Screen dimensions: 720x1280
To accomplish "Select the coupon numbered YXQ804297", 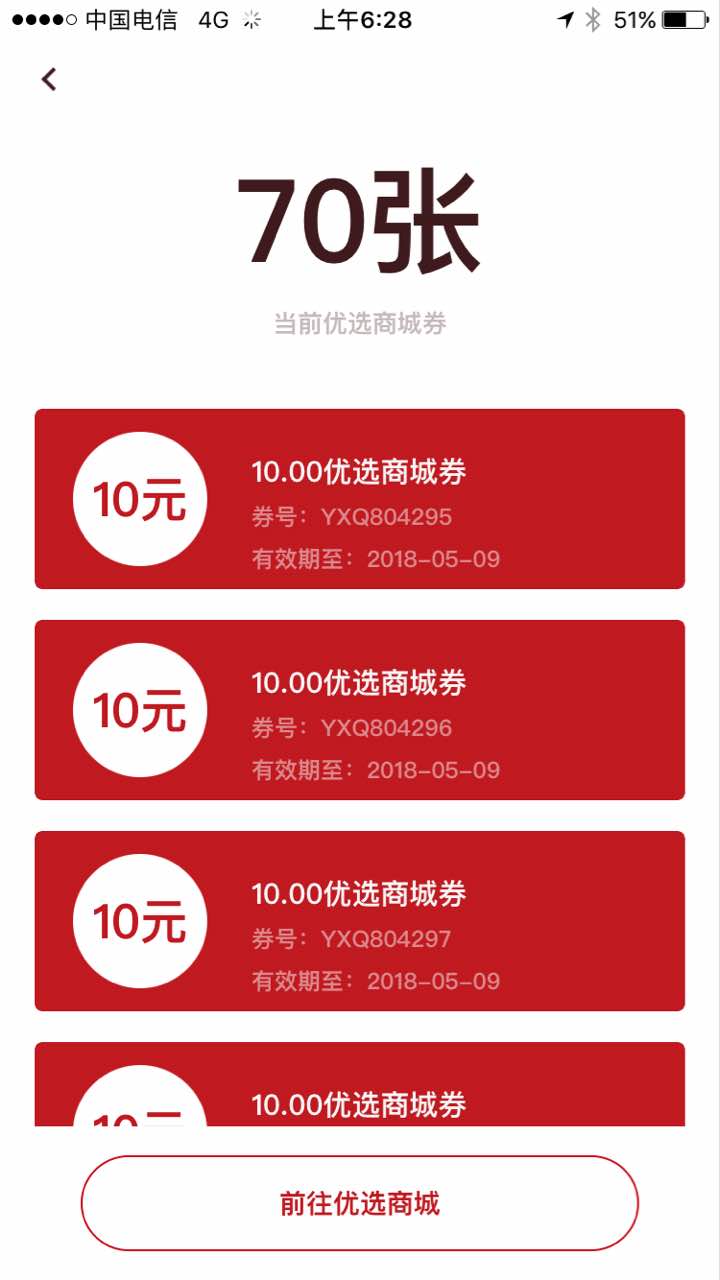I will point(360,921).
